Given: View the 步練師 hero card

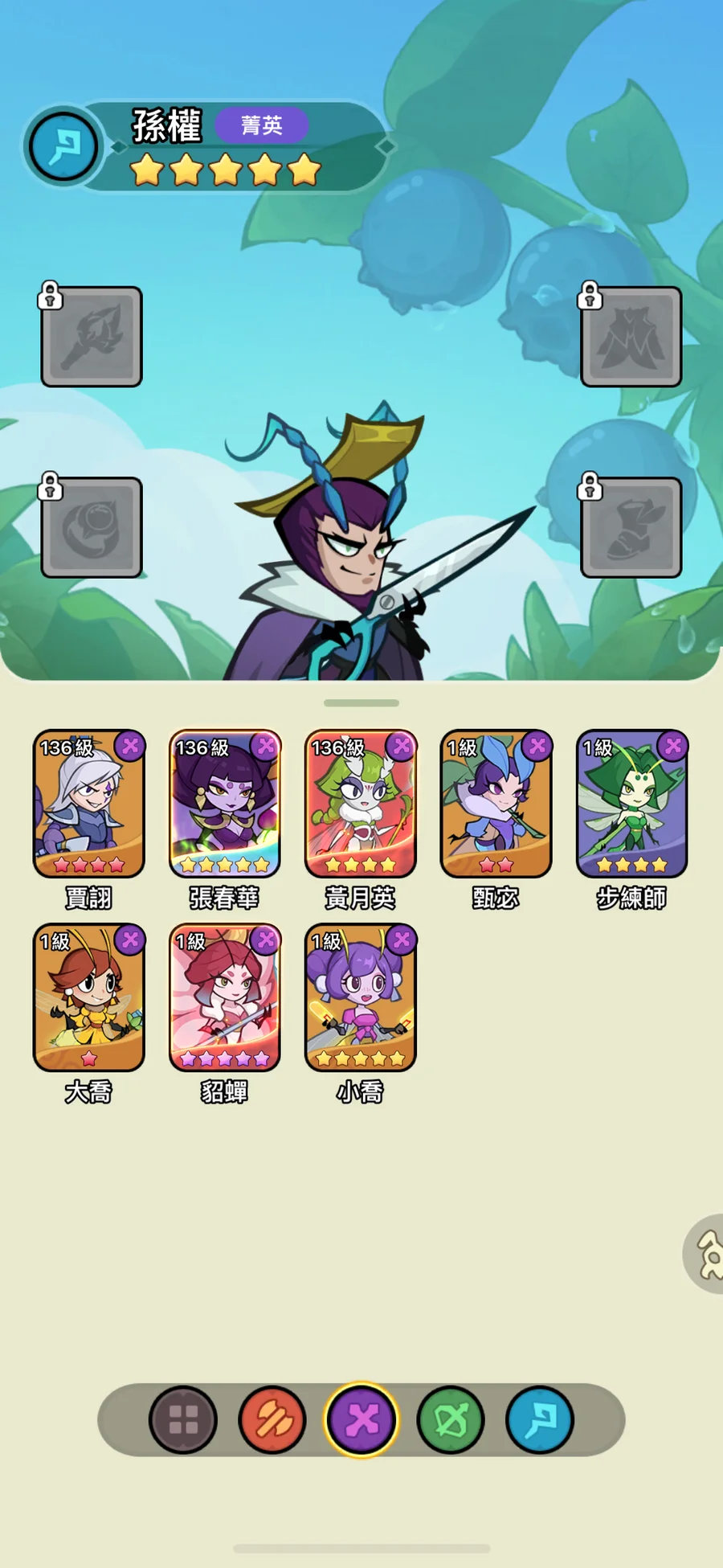Looking at the screenshot, I should click(x=632, y=803).
